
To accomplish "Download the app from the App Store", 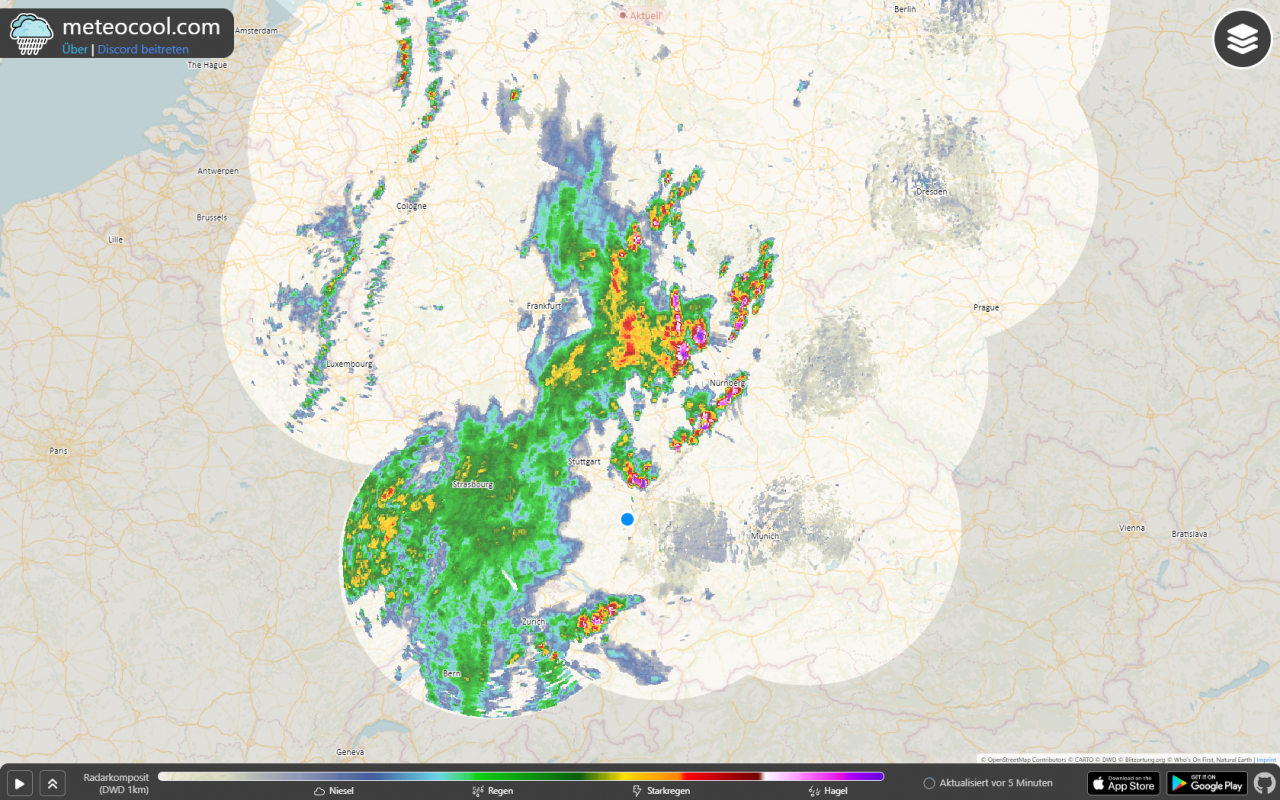I will coord(1123,783).
